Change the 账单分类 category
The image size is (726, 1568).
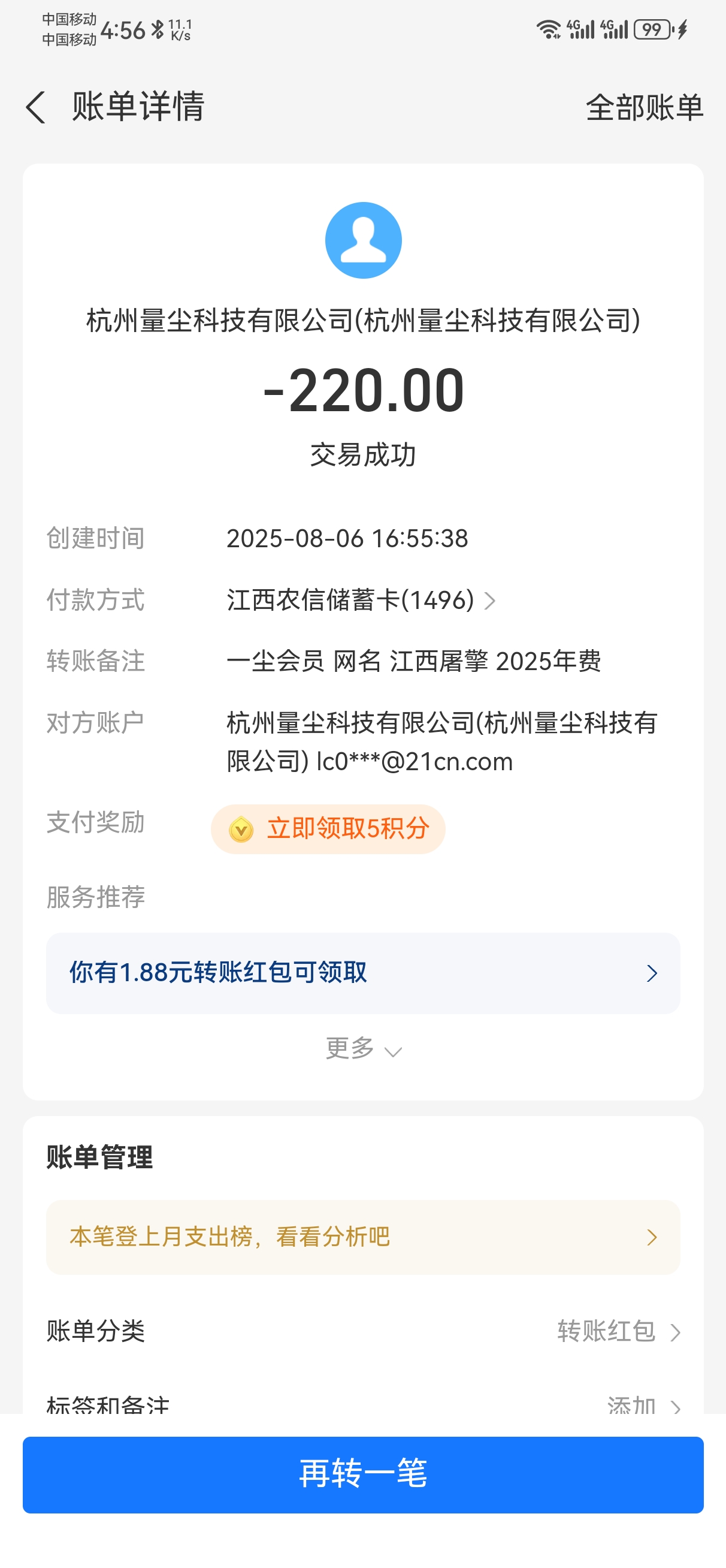[618, 1331]
